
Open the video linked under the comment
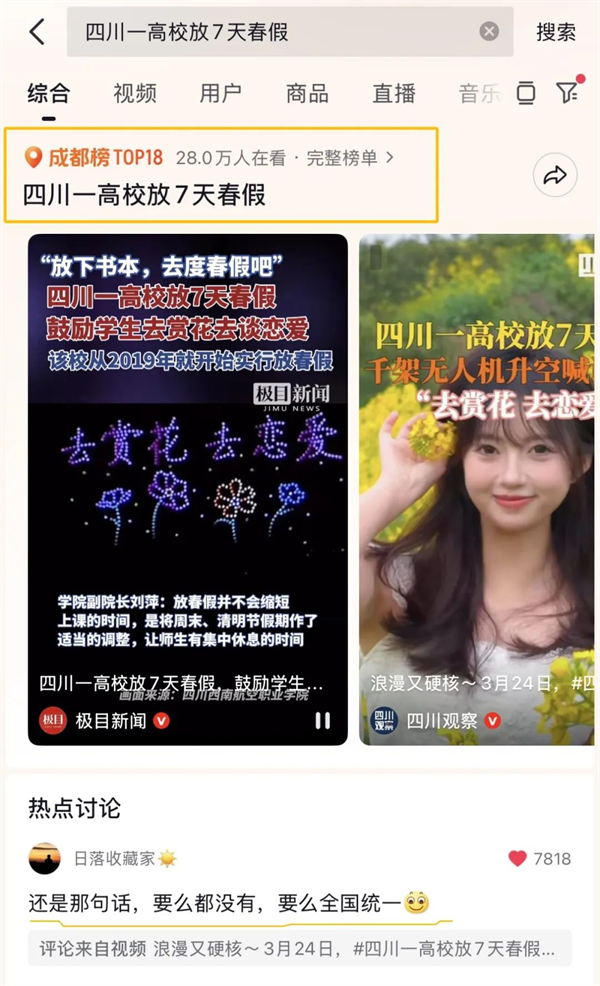(300, 948)
